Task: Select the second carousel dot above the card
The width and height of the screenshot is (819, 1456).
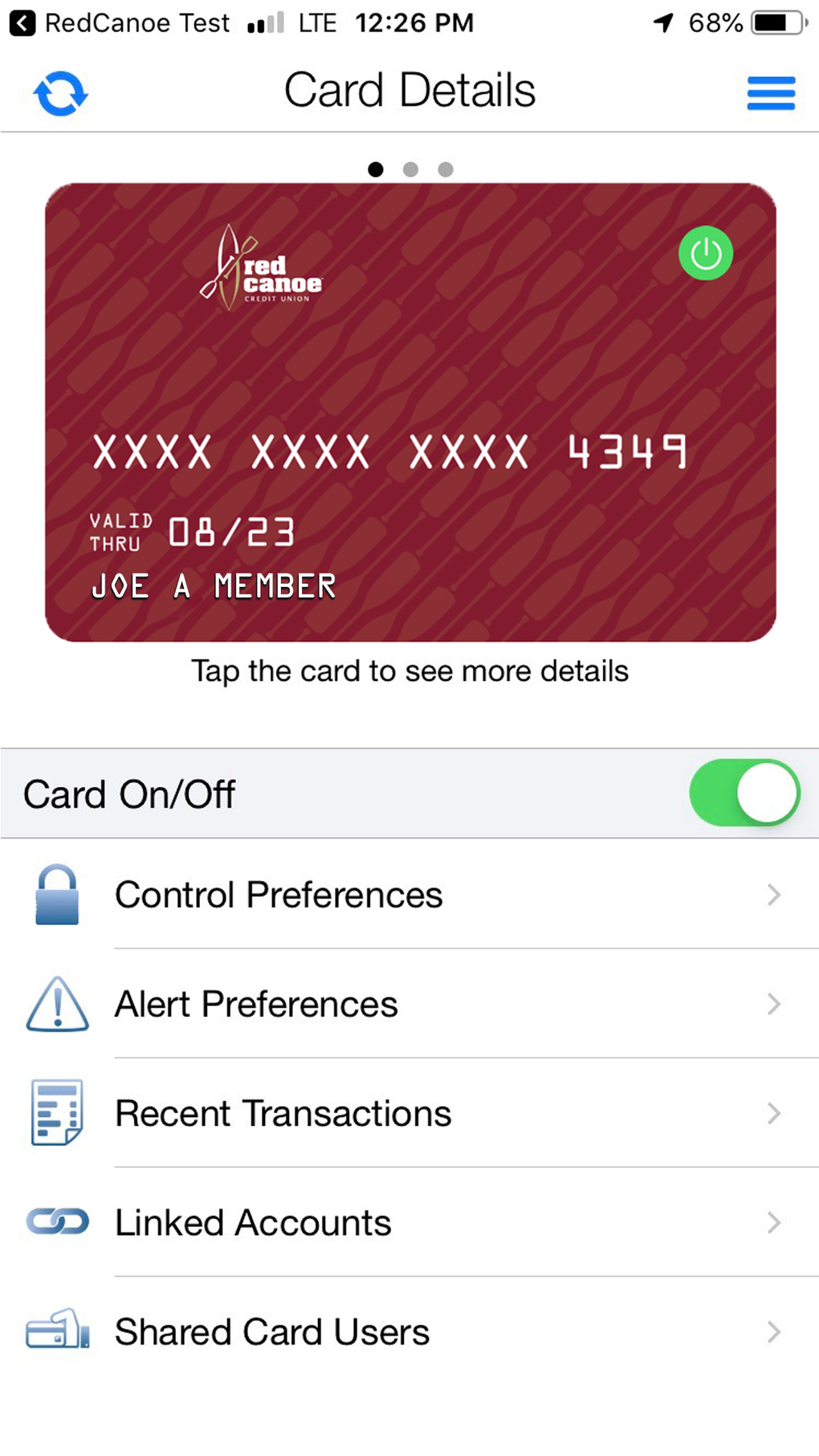Action: [x=410, y=169]
